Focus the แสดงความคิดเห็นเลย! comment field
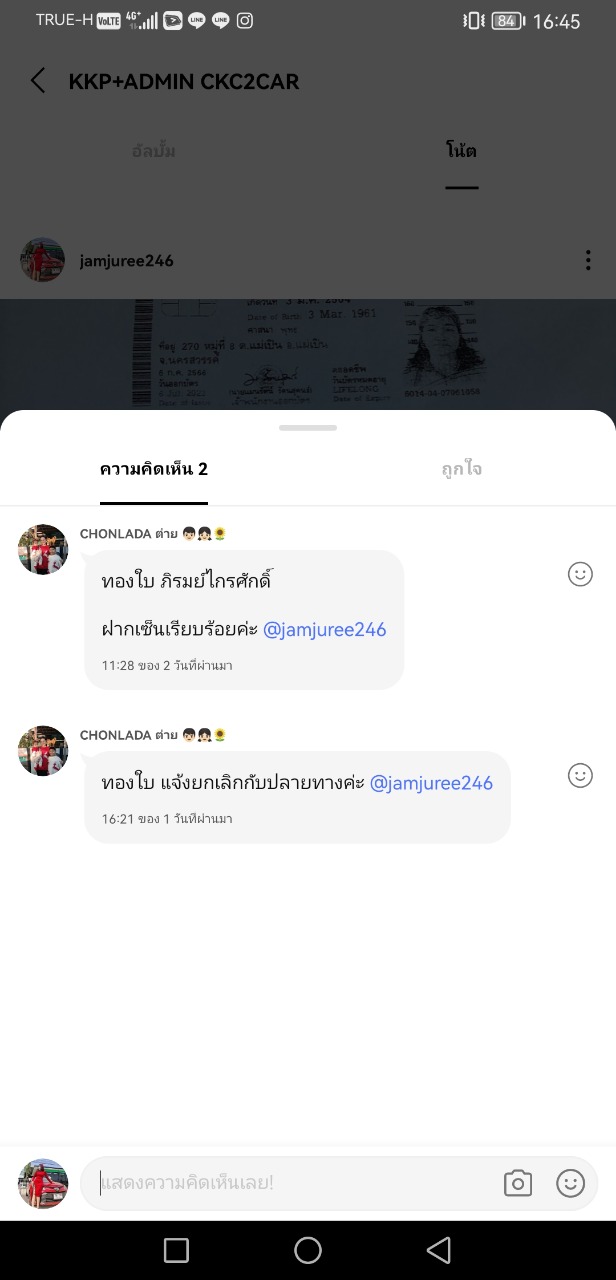 pyautogui.click(x=290, y=1183)
